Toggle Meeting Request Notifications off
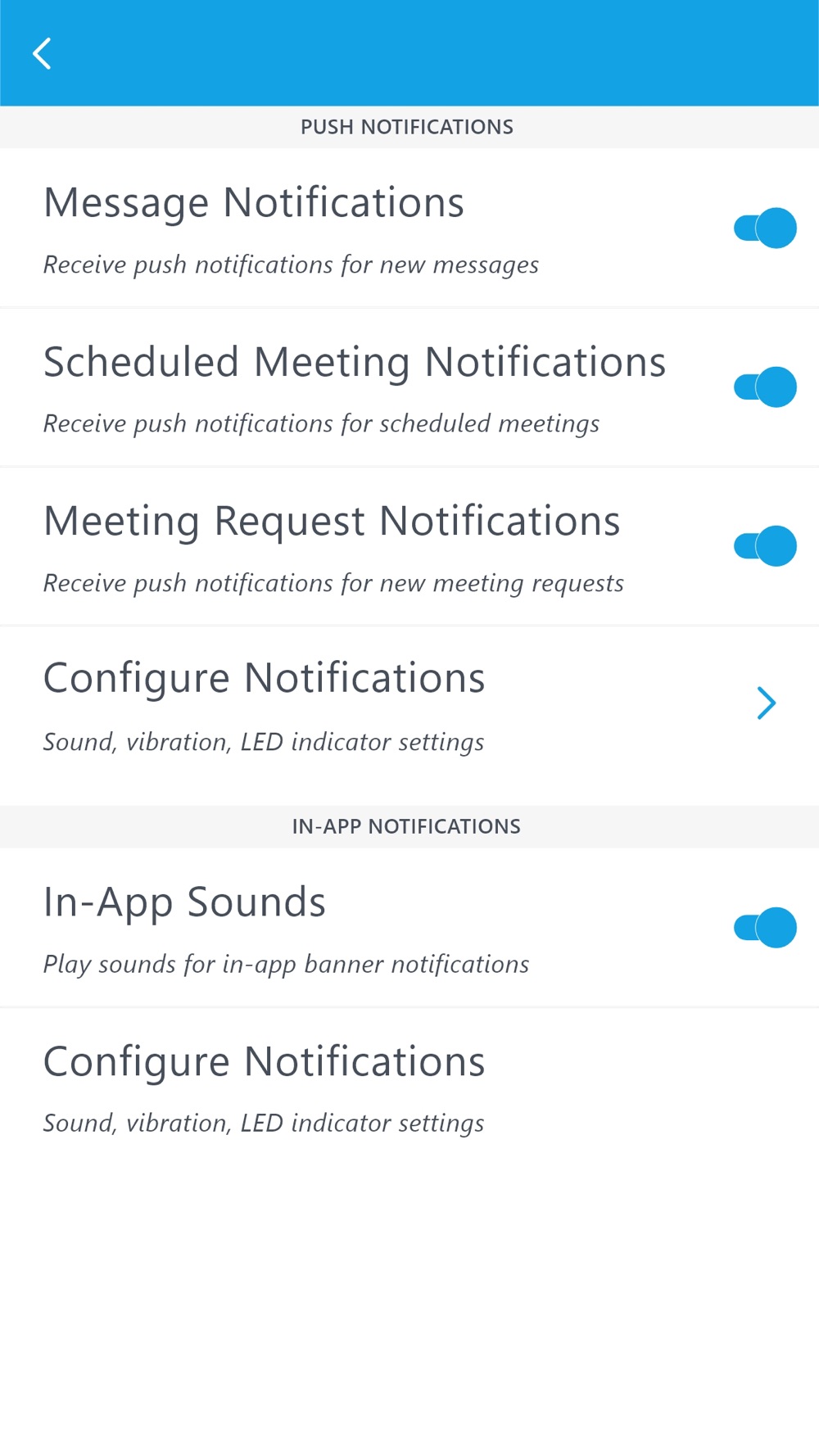The height and width of the screenshot is (1456, 819). (764, 546)
